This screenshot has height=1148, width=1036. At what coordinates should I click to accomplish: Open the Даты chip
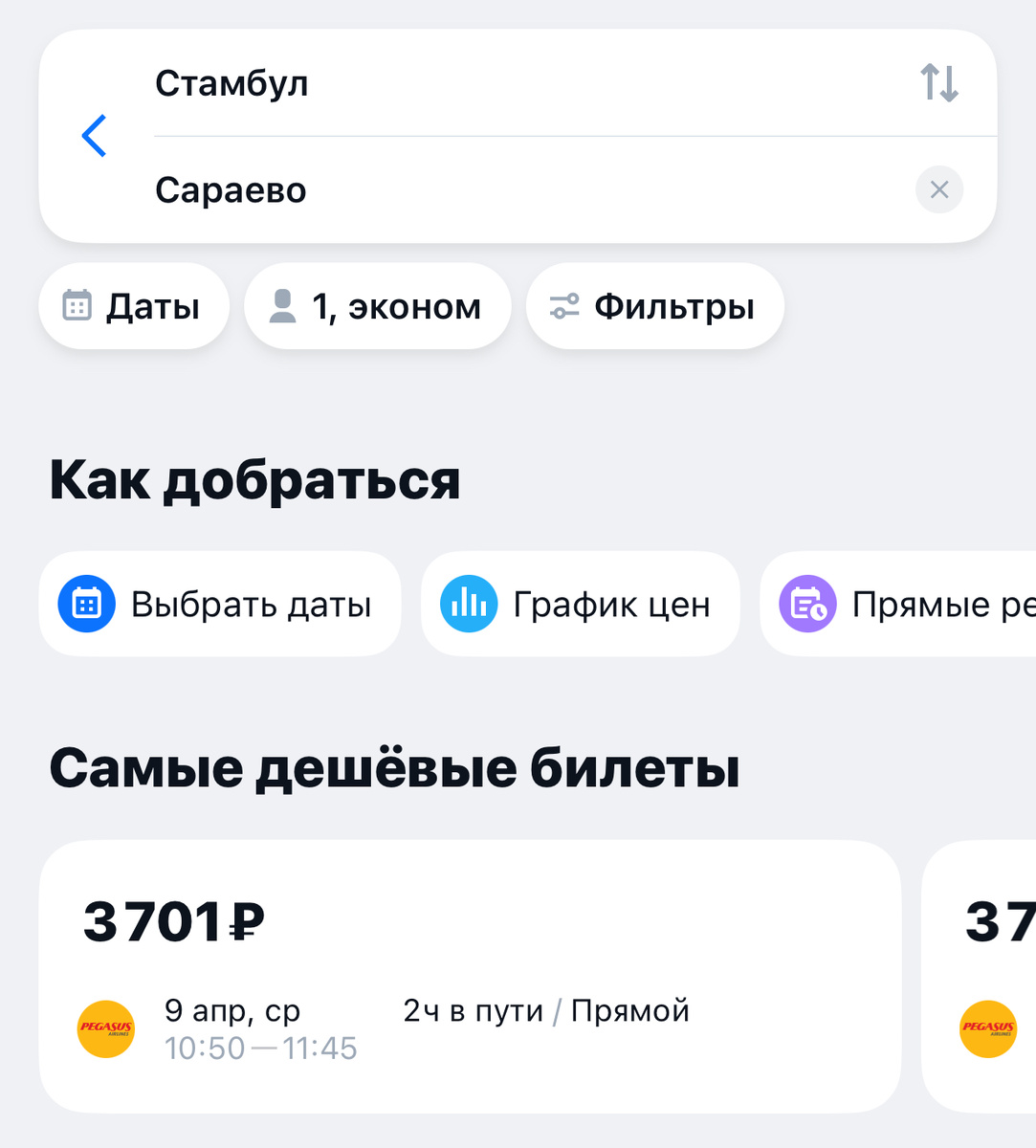coord(134,305)
